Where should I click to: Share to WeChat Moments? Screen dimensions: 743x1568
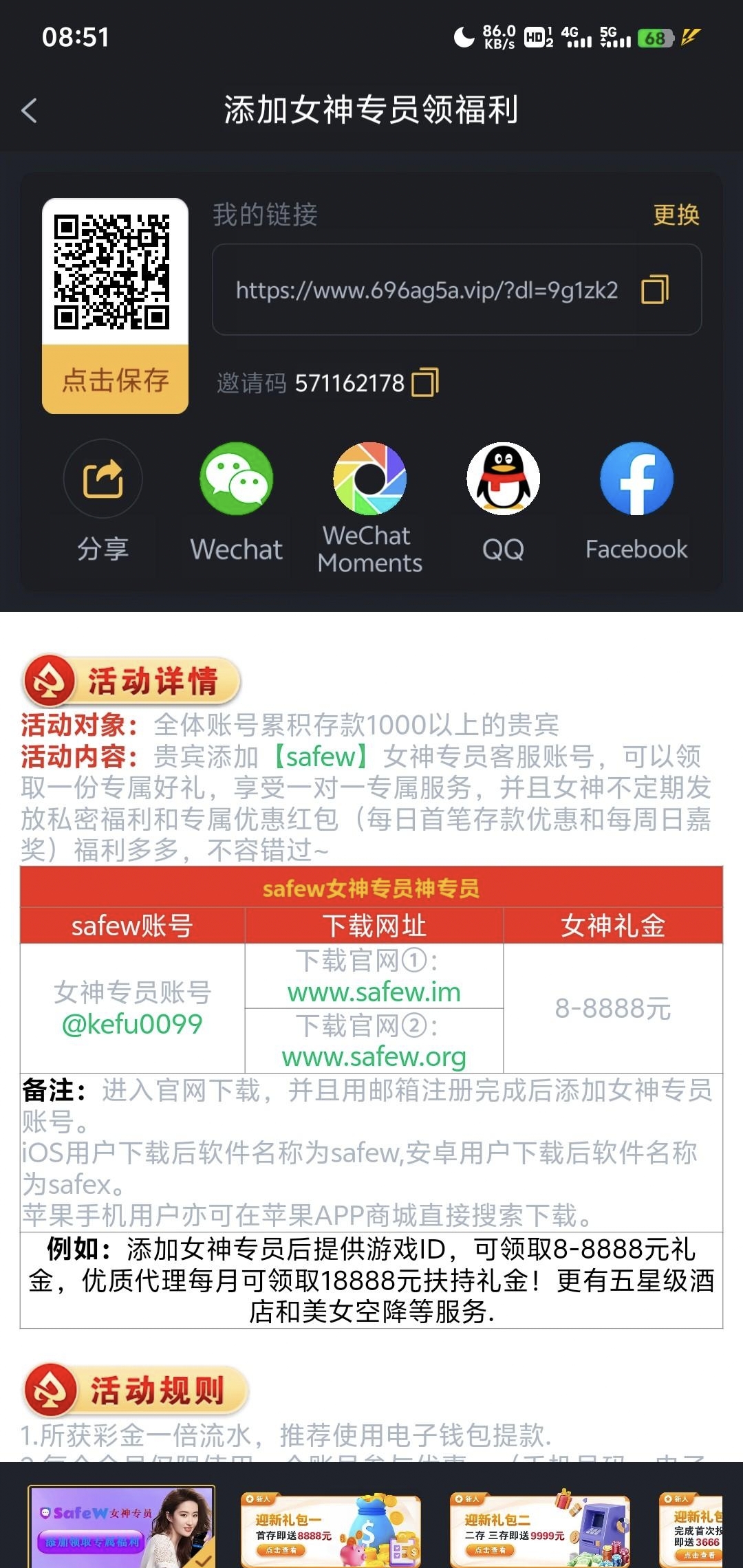tap(369, 479)
